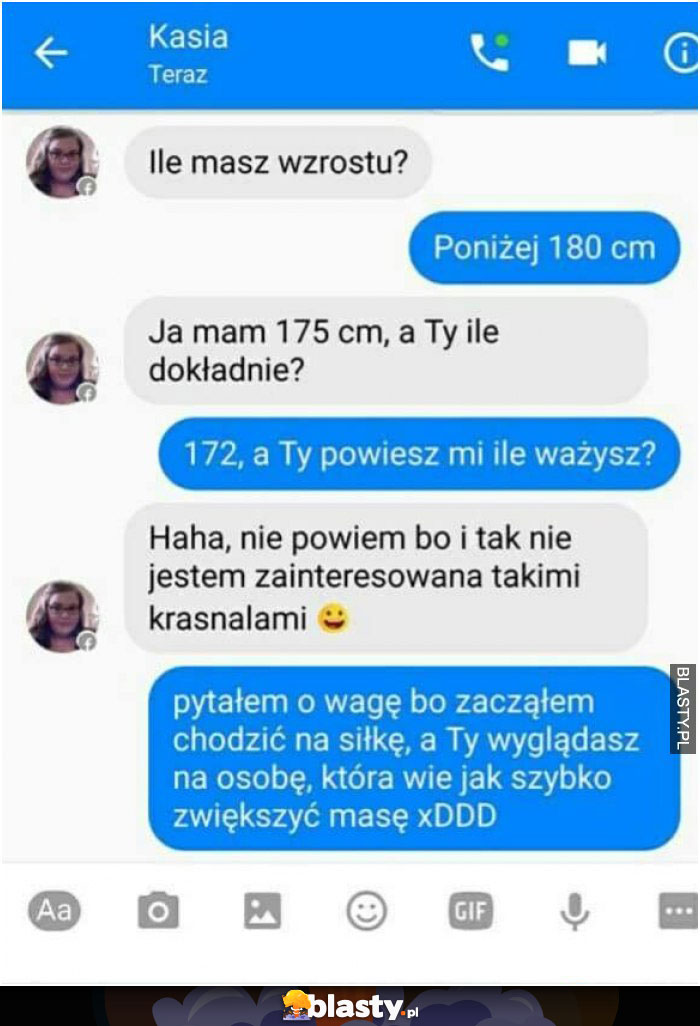Image resolution: width=700 pixels, height=1026 pixels.
Task: Open more options with the three dots
Action: pyautogui.click(x=678, y=910)
